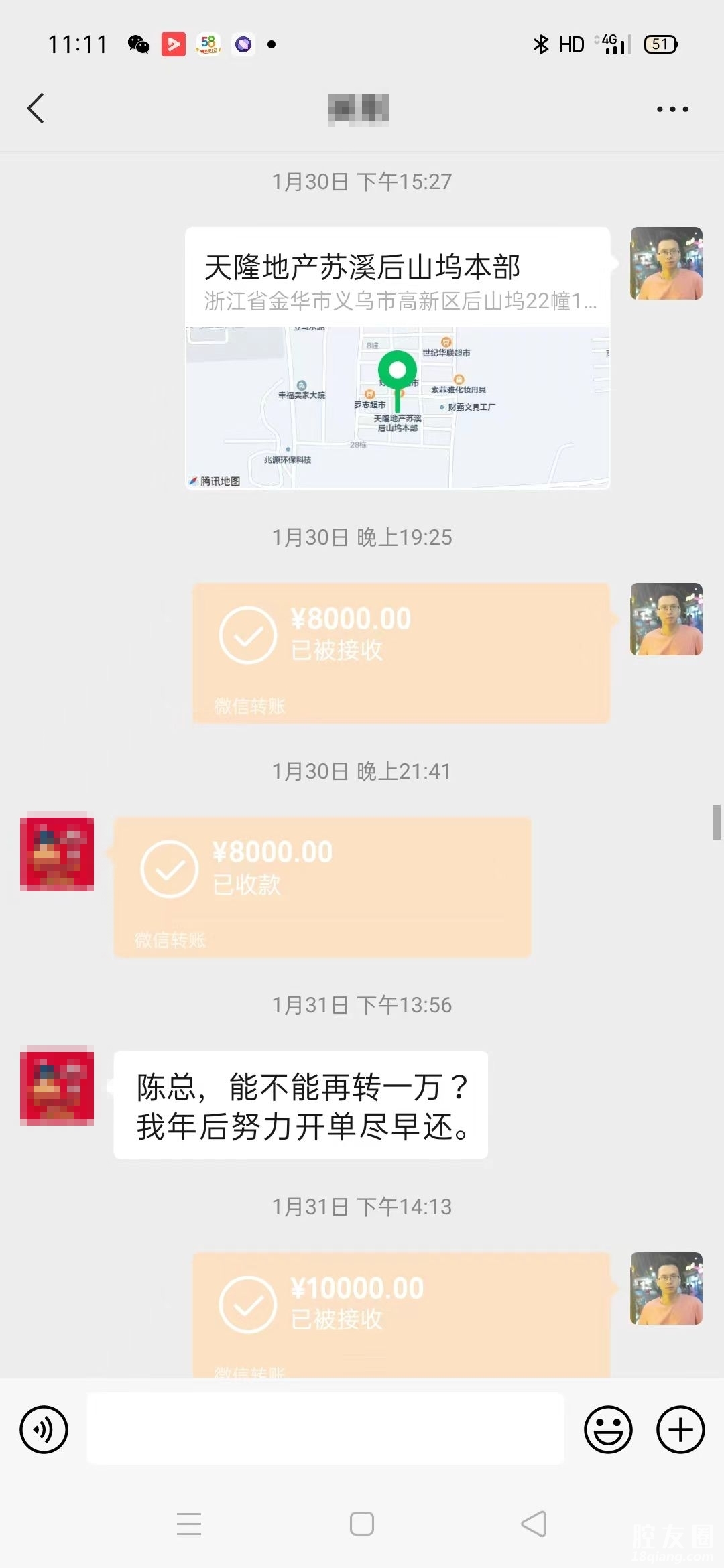
Task: Open the plus attachments panel
Action: [x=680, y=1430]
